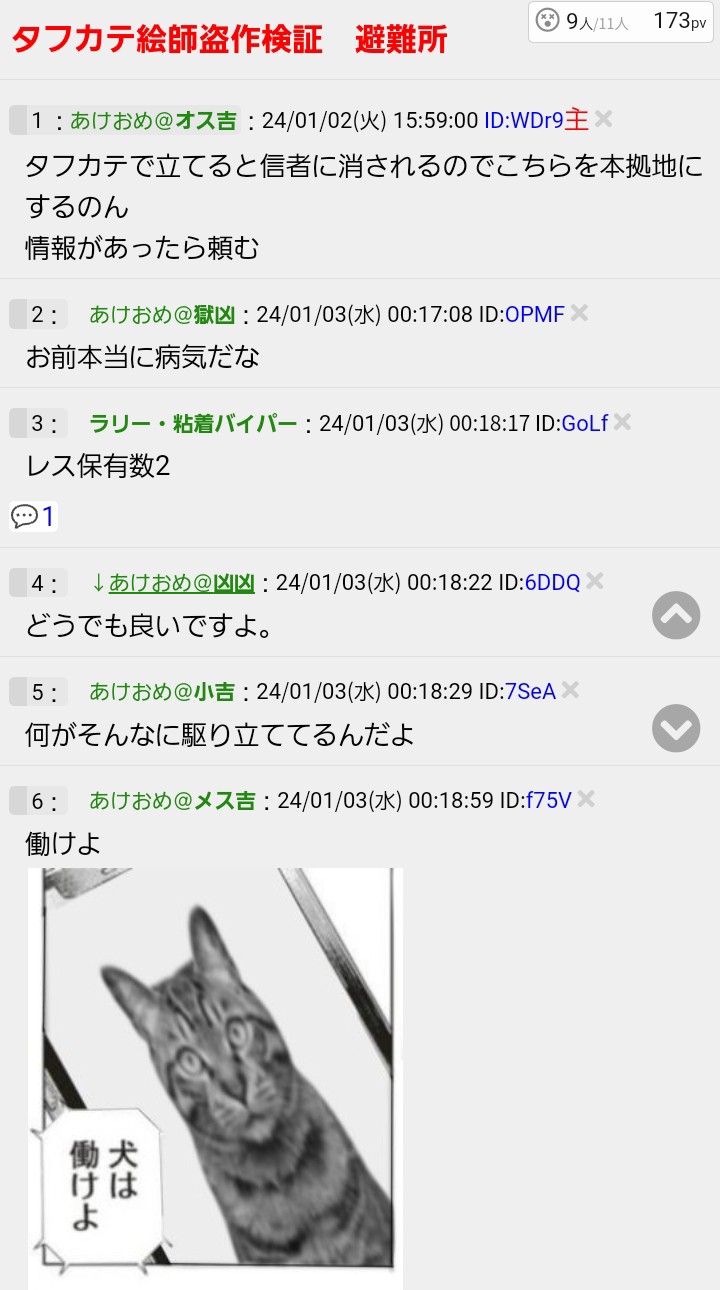720x1290 pixels.
Task: Open the cat manga image in post 6
Action: click(215, 1078)
